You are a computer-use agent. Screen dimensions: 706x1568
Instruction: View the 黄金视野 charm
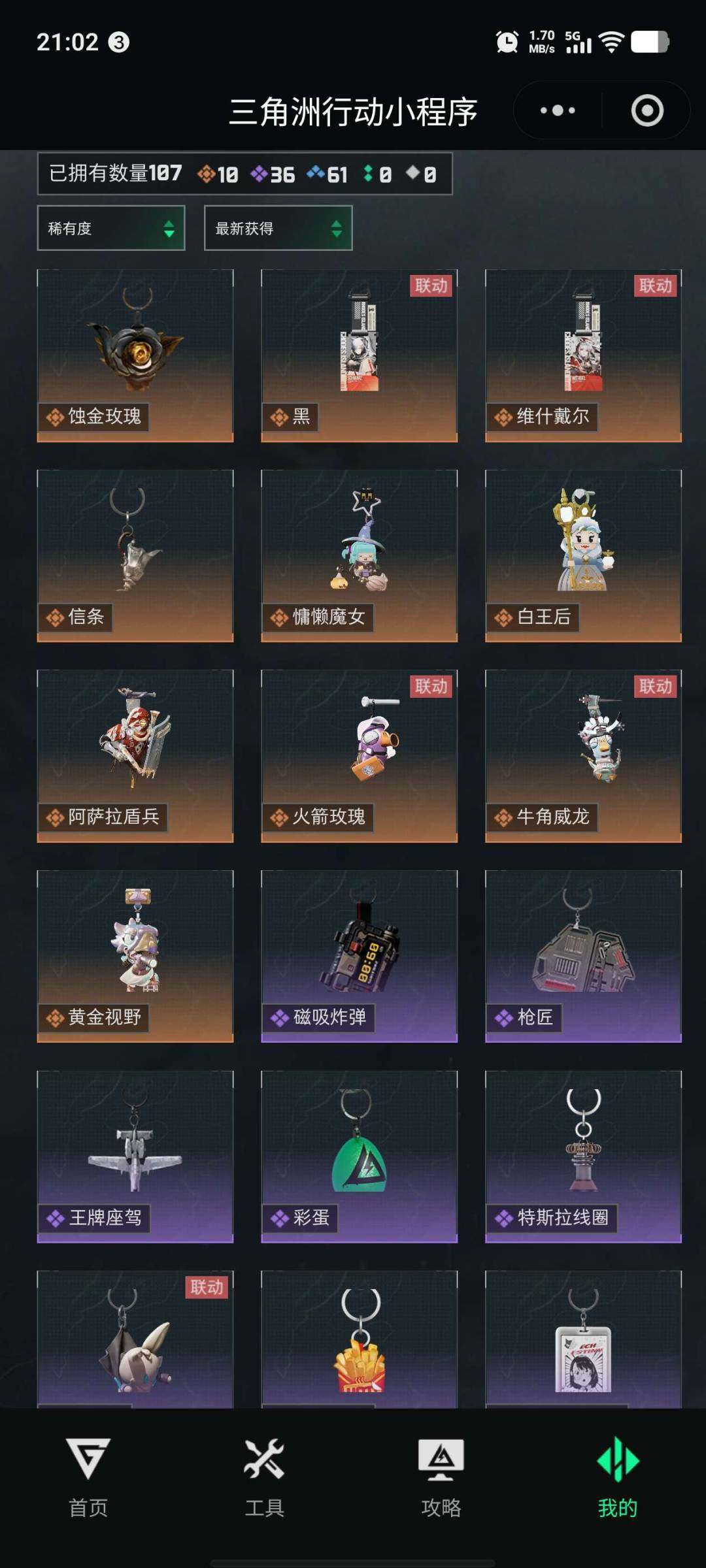(x=135, y=956)
